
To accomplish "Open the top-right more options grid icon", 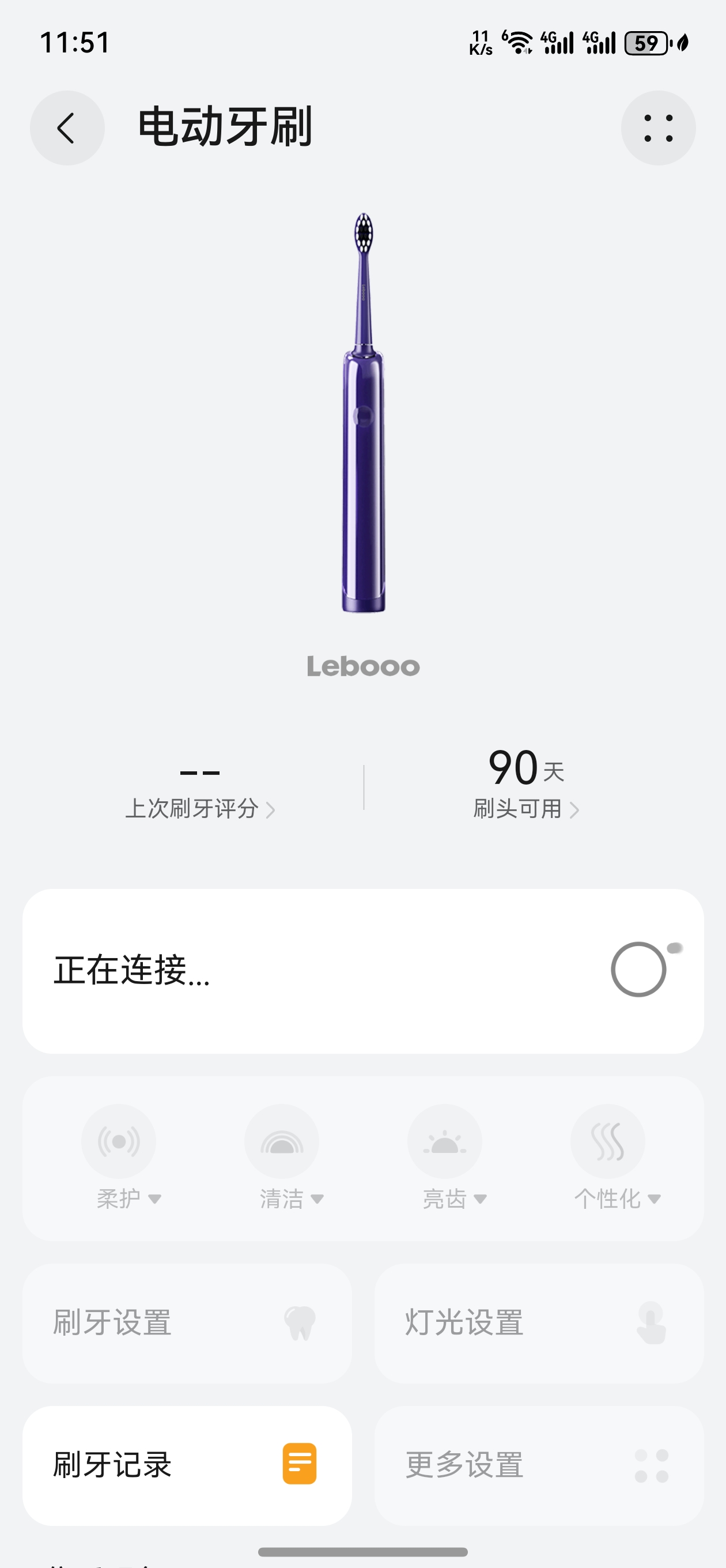I will (x=658, y=128).
